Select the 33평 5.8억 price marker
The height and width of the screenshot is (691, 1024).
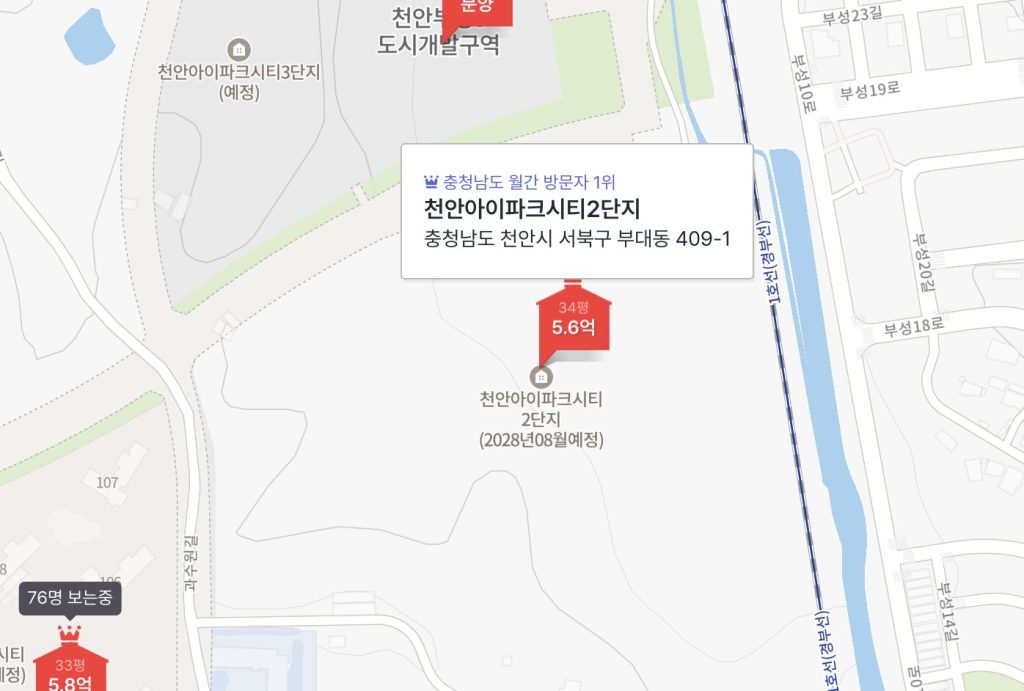coord(70,670)
